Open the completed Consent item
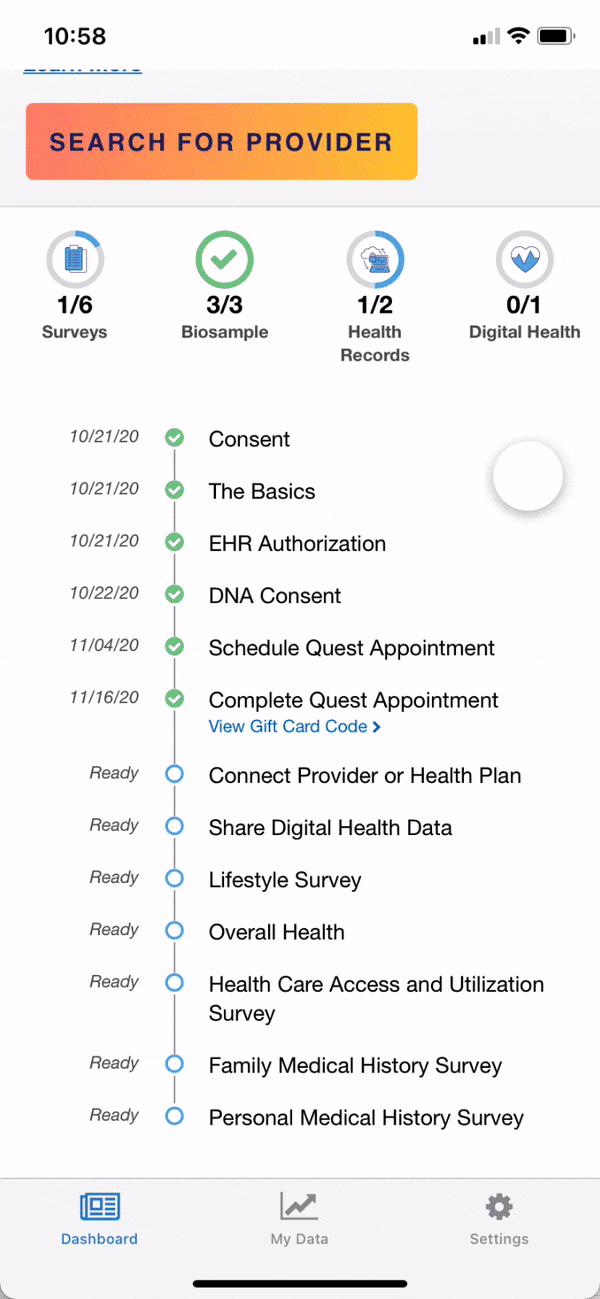The width and height of the screenshot is (600, 1299). pos(249,439)
